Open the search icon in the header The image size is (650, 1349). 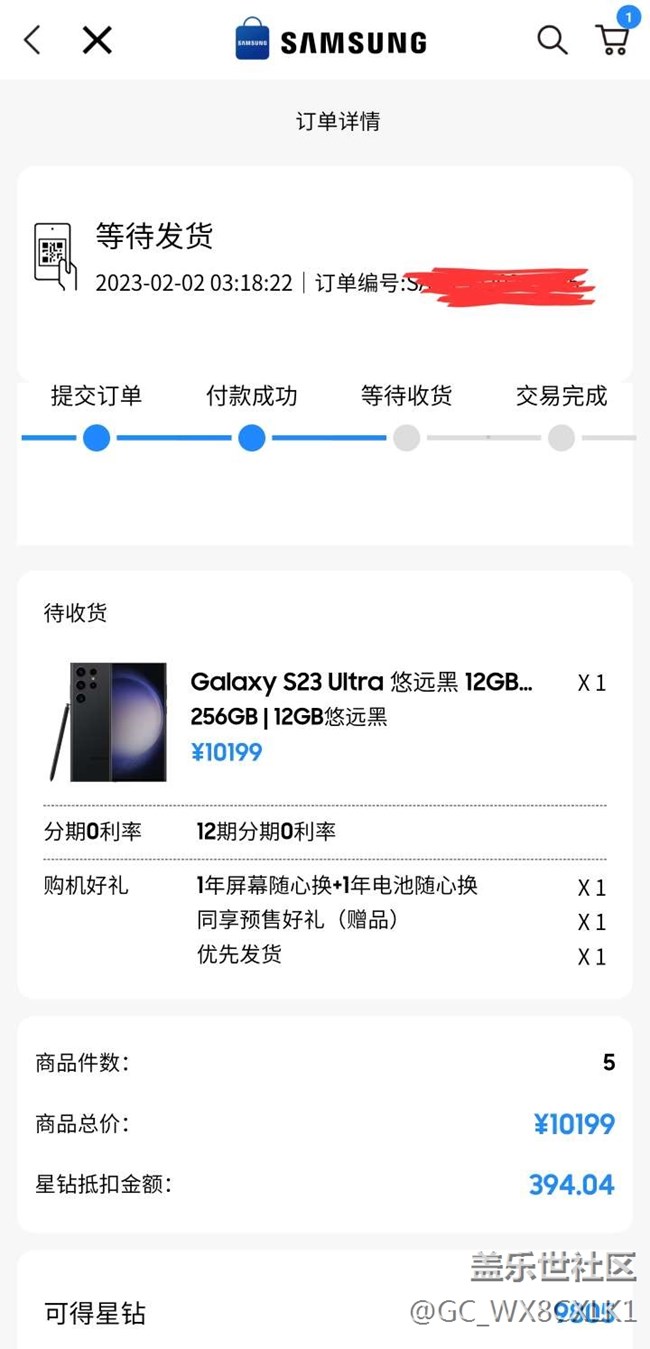click(552, 40)
